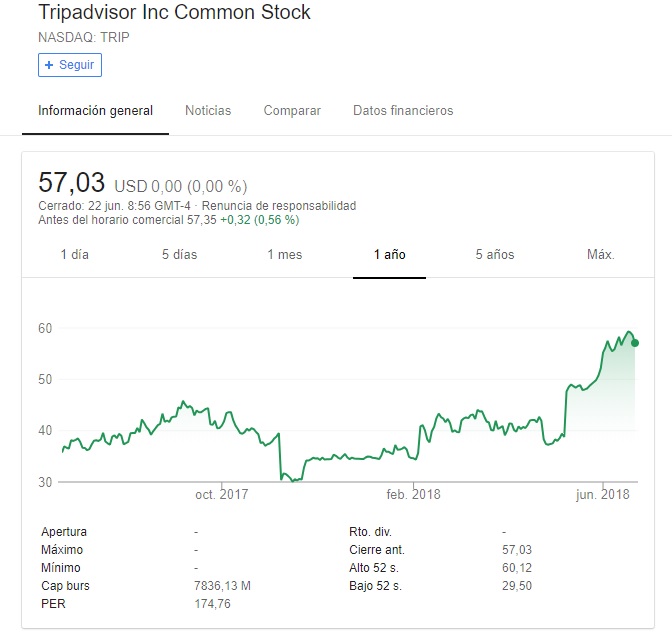This screenshot has height=633, width=672.
Task: Switch chart to 5 días
Action: (x=180, y=255)
